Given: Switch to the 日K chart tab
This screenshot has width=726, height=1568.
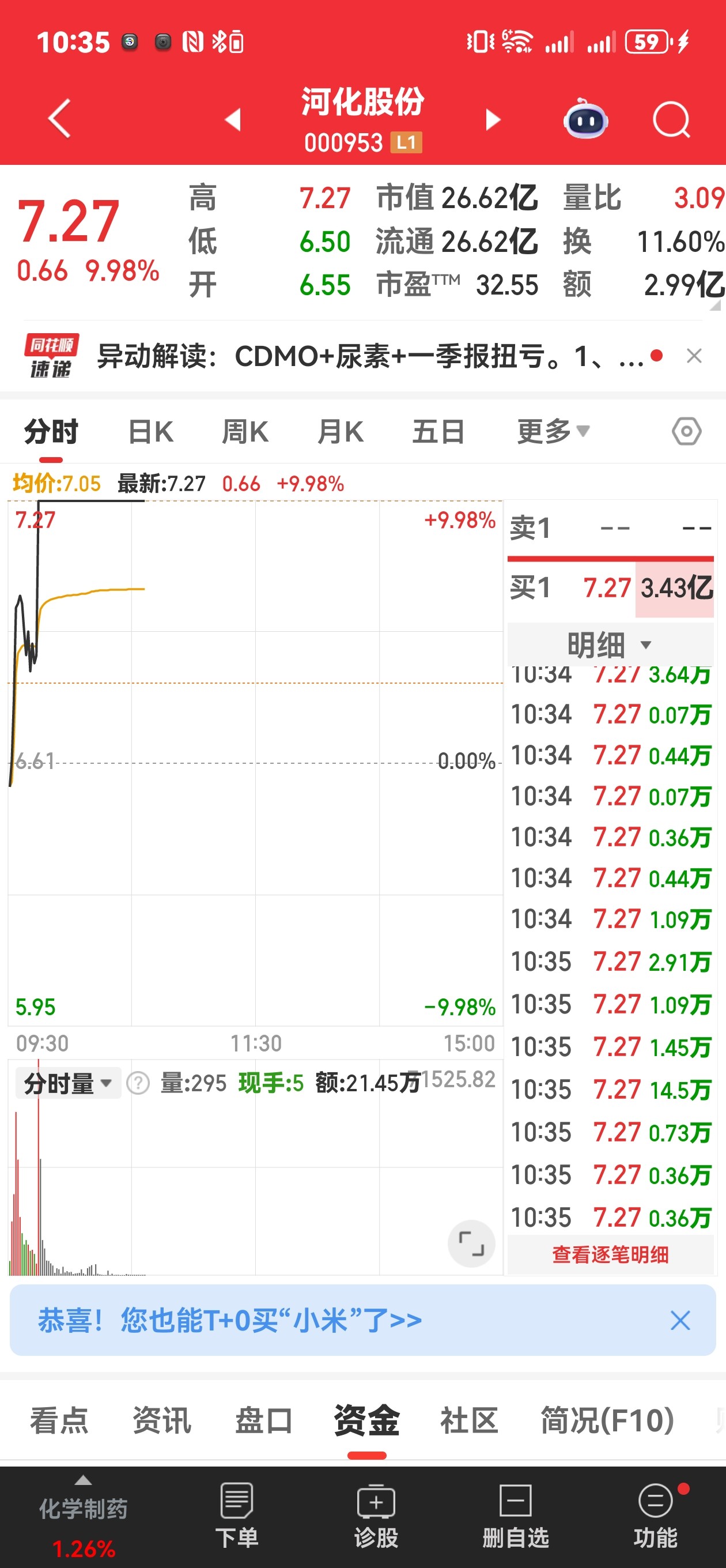Looking at the screenshot, I should pos(151,432).
